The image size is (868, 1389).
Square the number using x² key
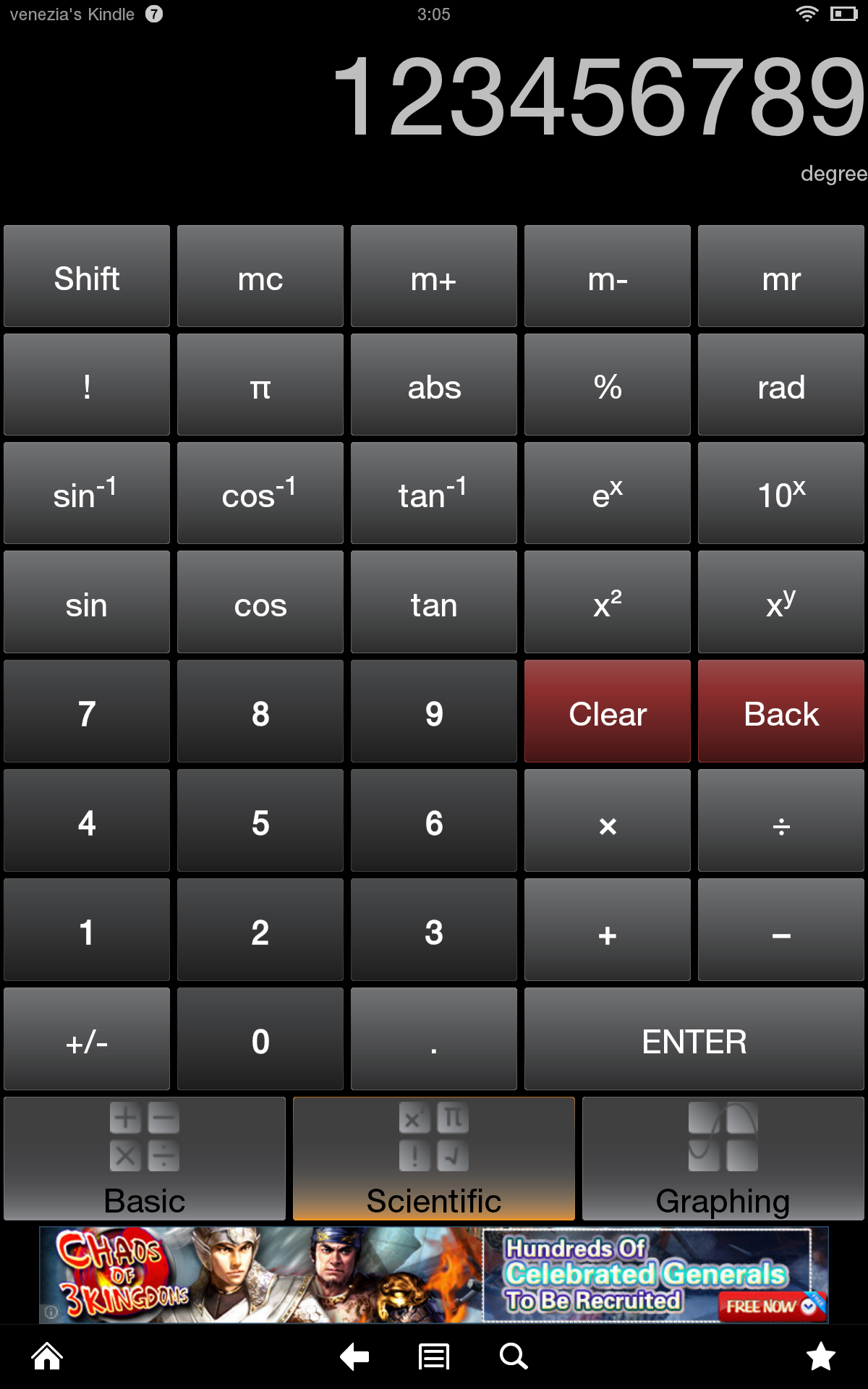(x=607, y=602)
